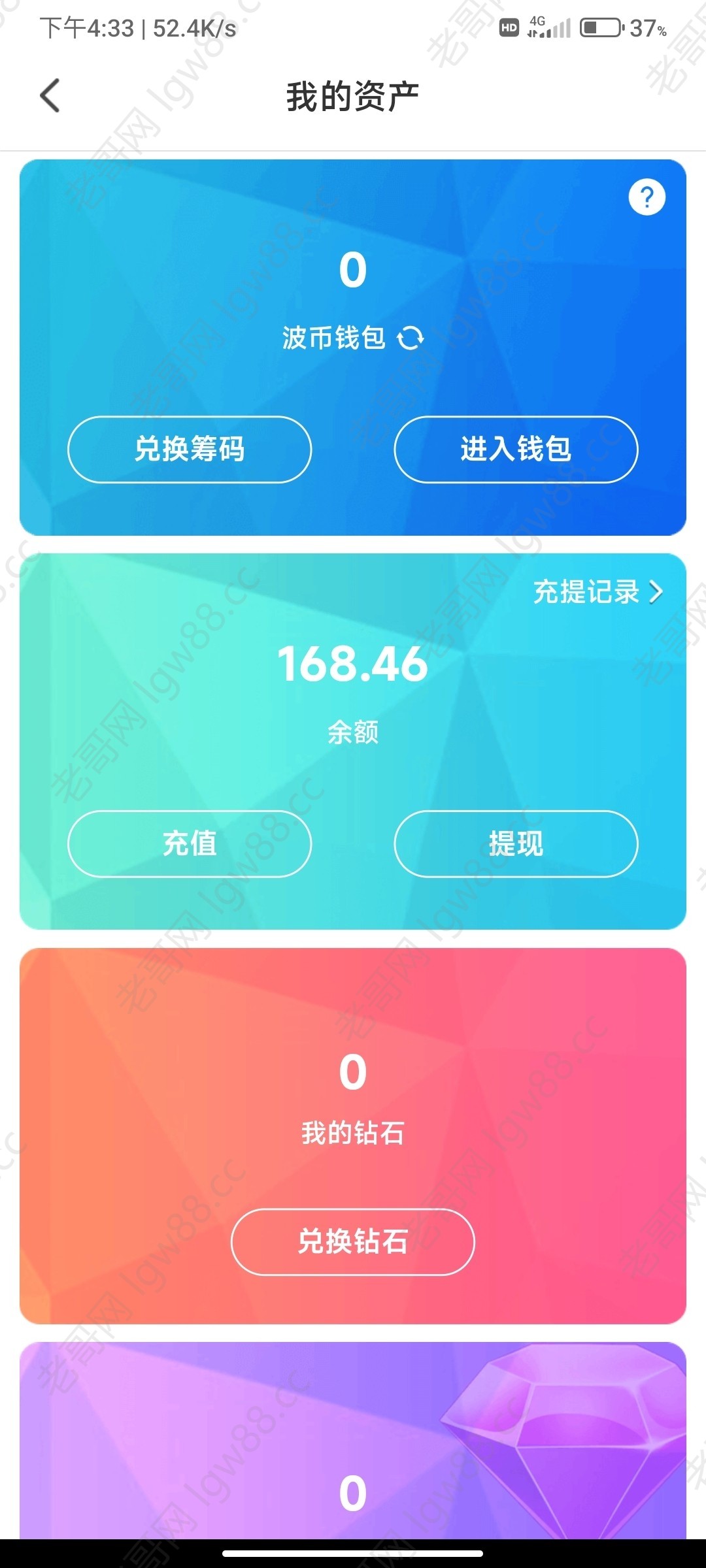This screenshot has height=1568, width=706.
Task: Go back from 我的资产 page
Action: click(50, 95)
